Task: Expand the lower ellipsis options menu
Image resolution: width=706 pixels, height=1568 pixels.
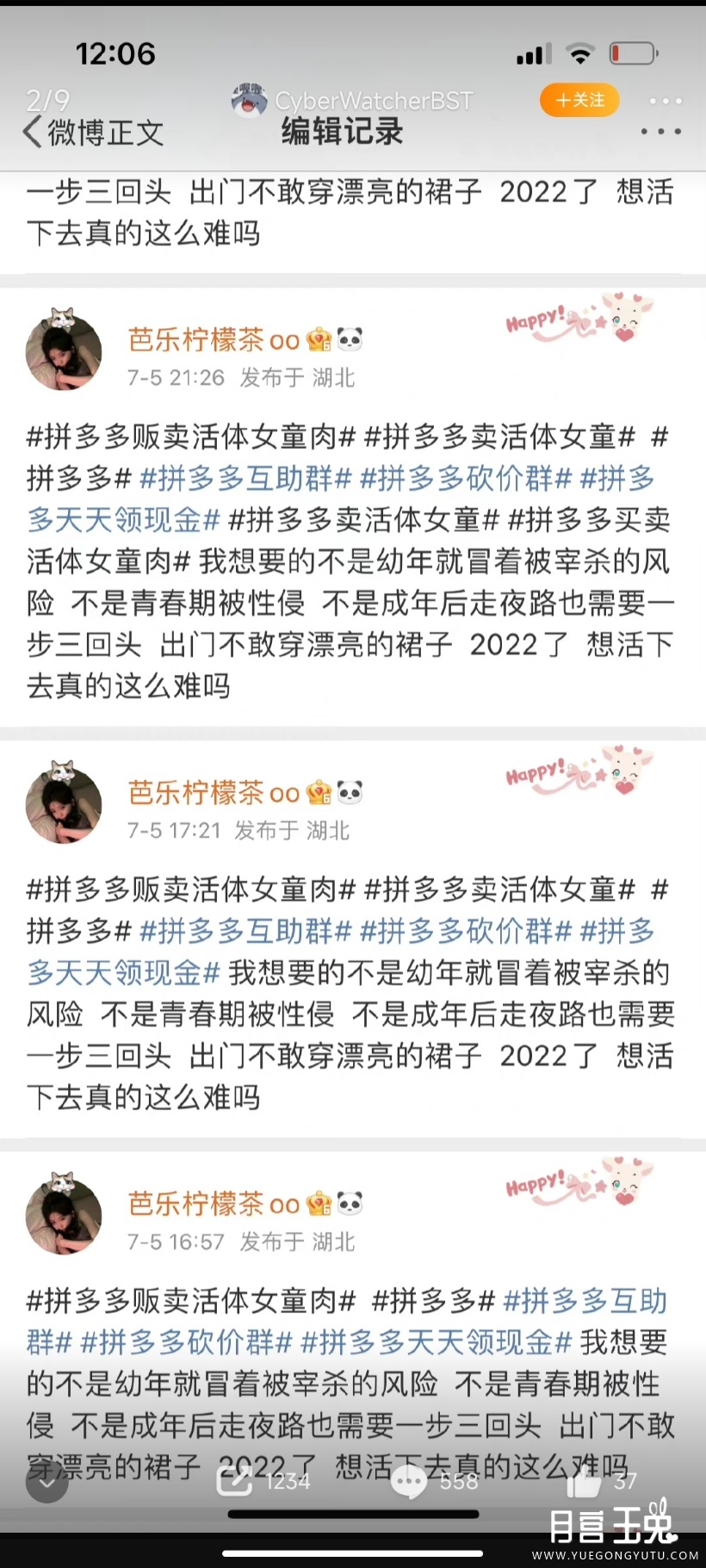Action: pos(660,131)
